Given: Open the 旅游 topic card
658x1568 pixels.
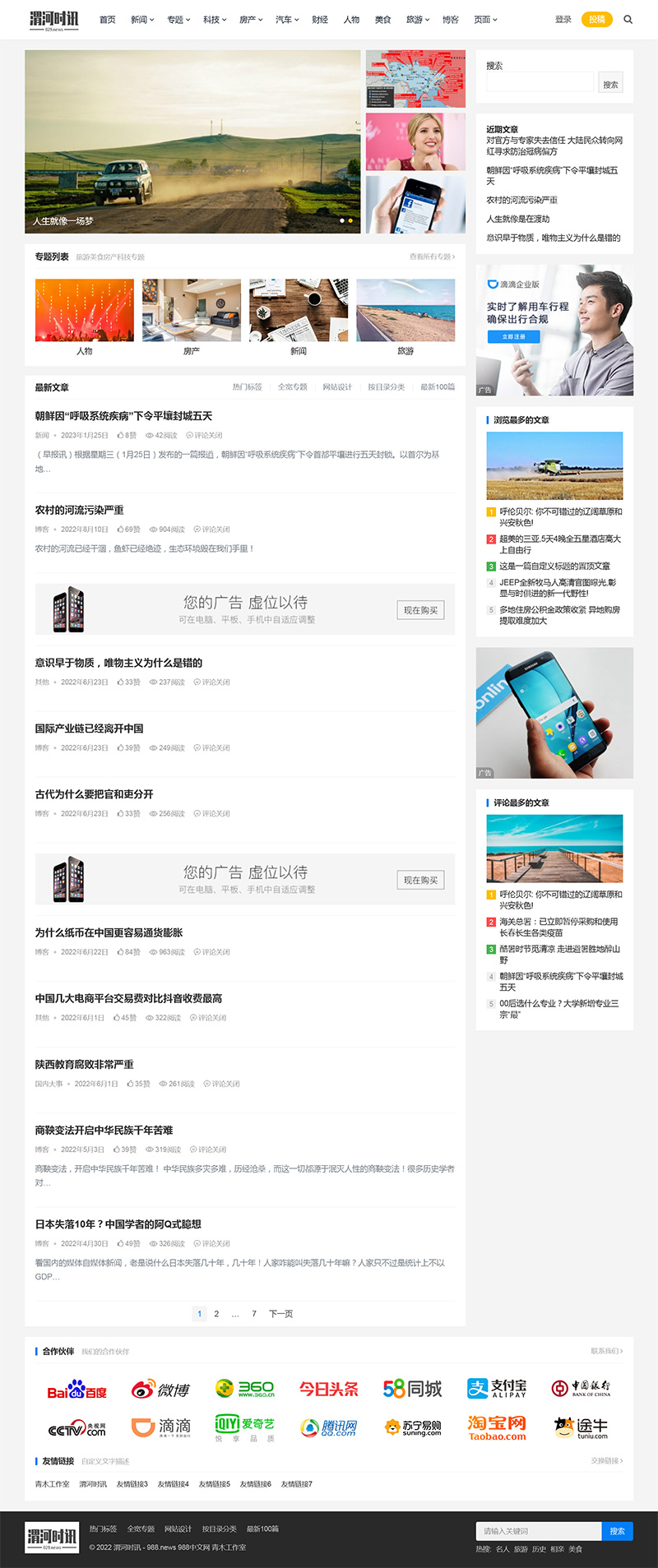Looking at the screenshot, I should tap(405, 317).
